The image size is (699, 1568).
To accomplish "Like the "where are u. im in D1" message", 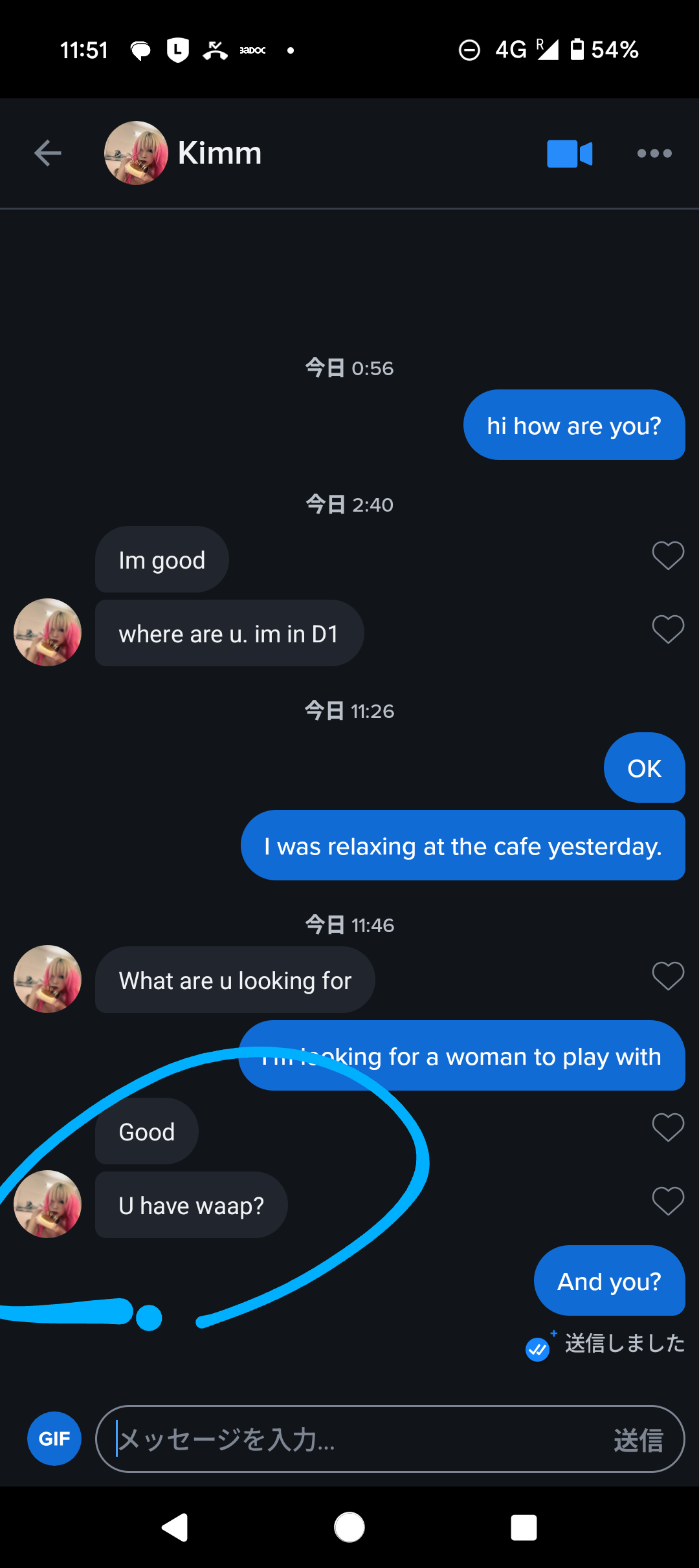I will click(668, 629).
